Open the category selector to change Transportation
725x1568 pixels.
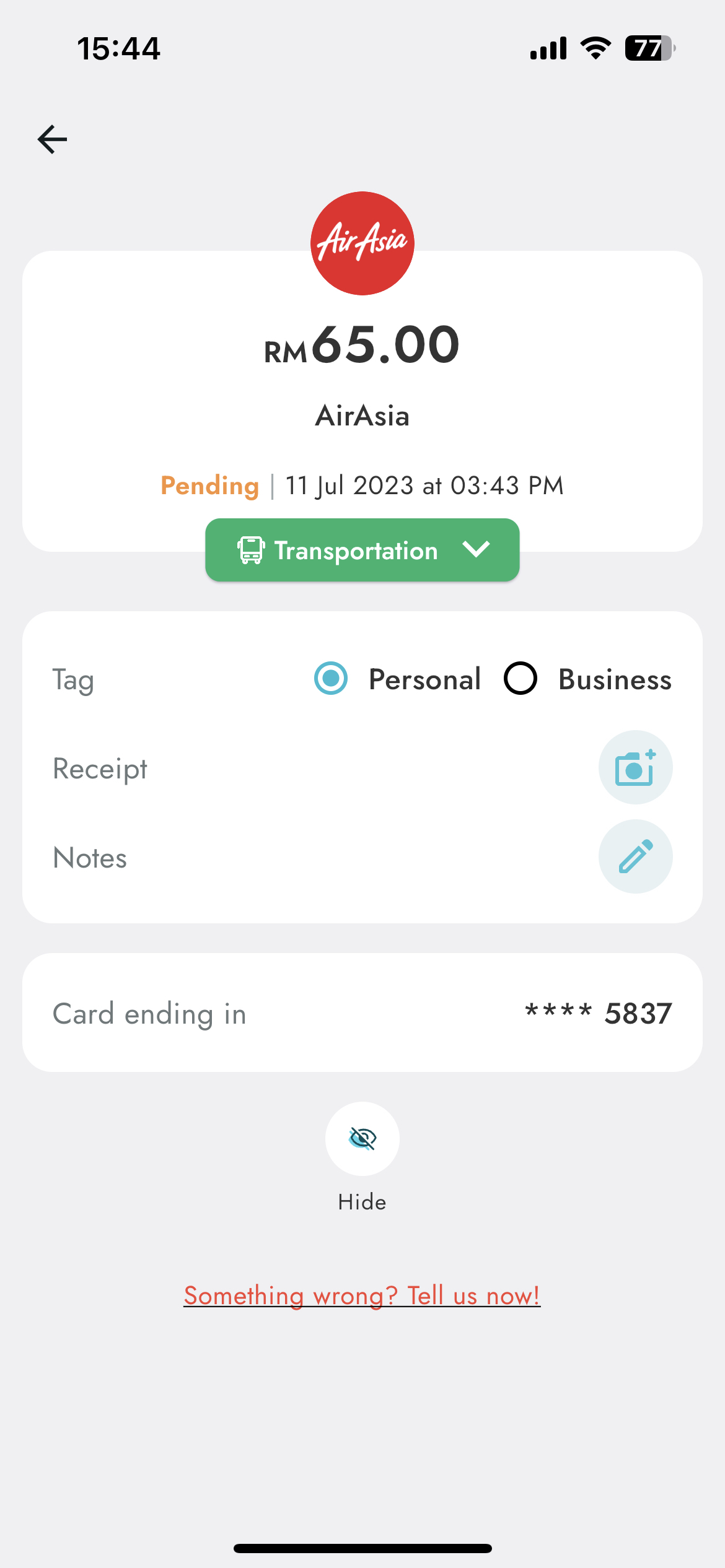(362, 550)
